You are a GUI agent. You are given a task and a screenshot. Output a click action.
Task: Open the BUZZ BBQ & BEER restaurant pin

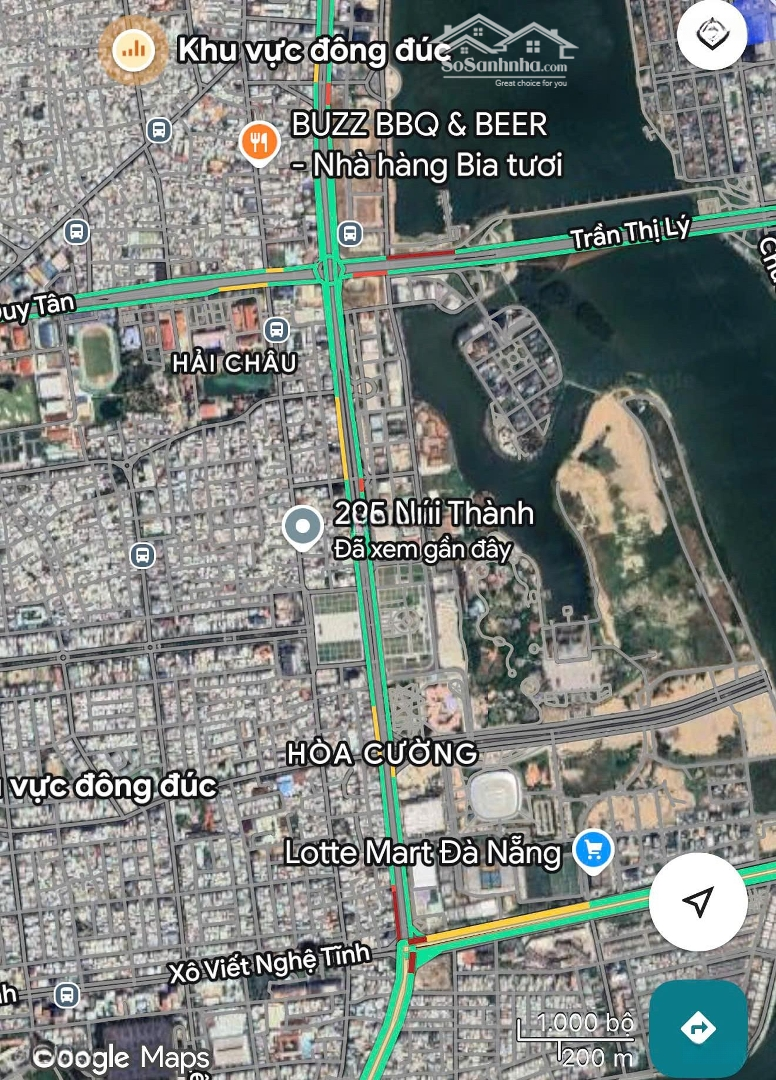260,142
